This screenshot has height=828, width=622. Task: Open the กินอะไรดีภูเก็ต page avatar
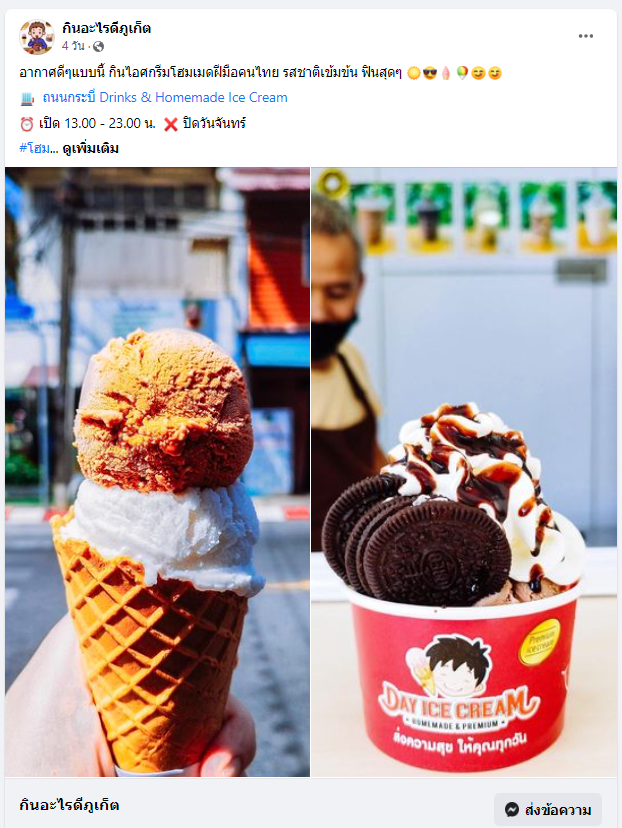point(37,37)
